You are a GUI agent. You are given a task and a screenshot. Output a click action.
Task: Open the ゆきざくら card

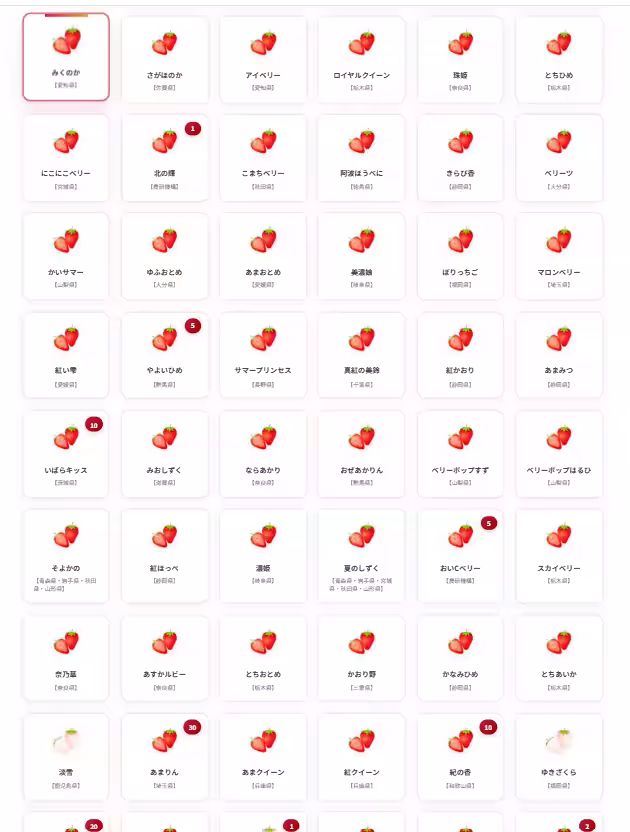click(559, 755)
